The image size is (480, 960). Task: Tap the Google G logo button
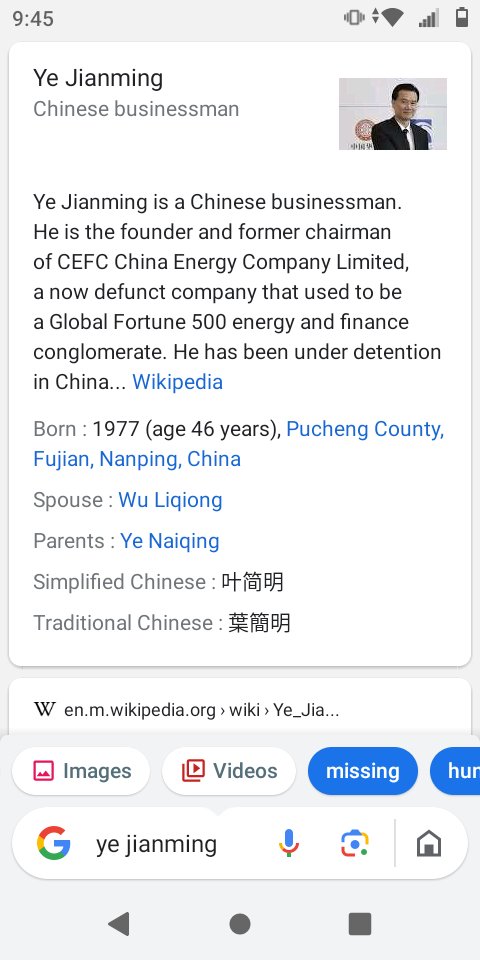[x=54, y=843]
